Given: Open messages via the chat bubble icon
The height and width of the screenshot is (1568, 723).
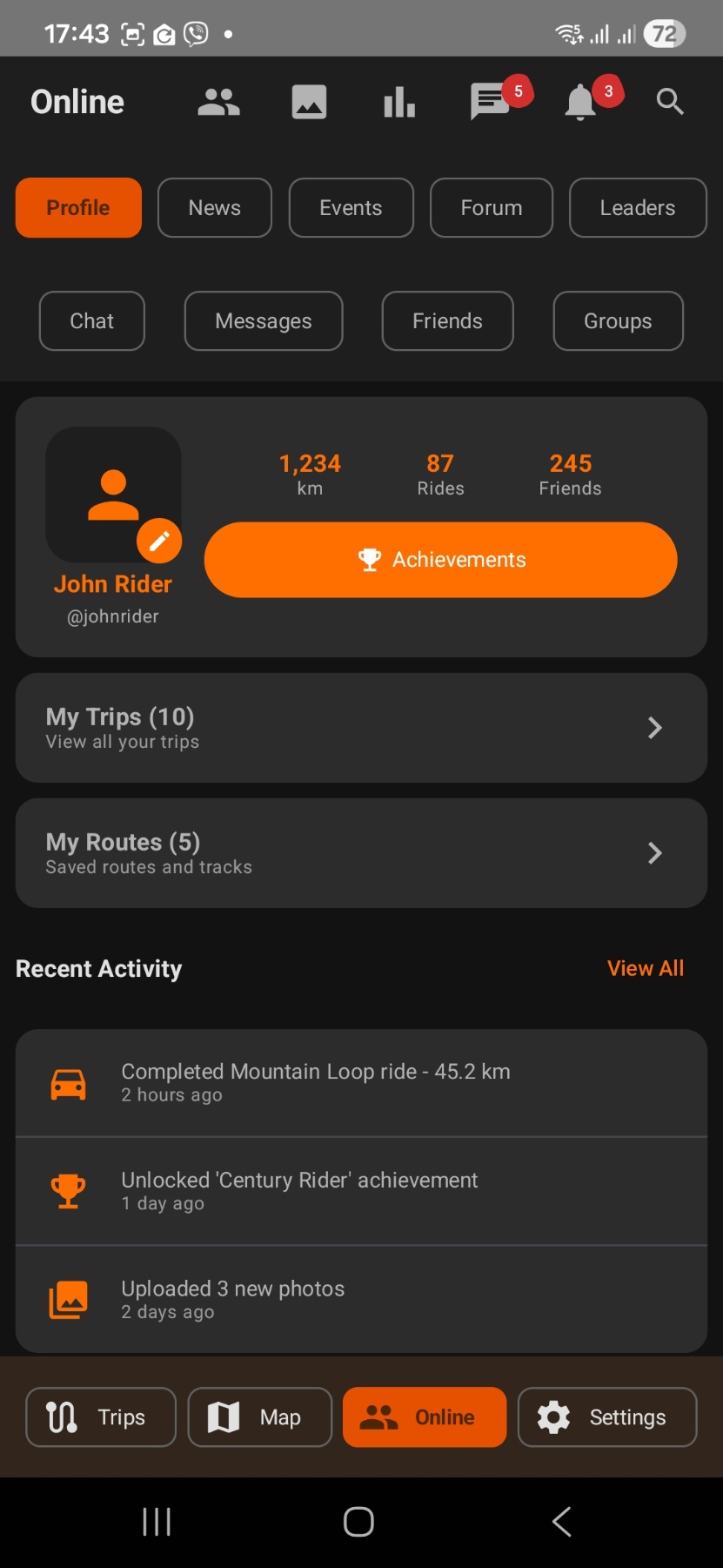Looking at the screenshot, I should click(x=489, y=101).
